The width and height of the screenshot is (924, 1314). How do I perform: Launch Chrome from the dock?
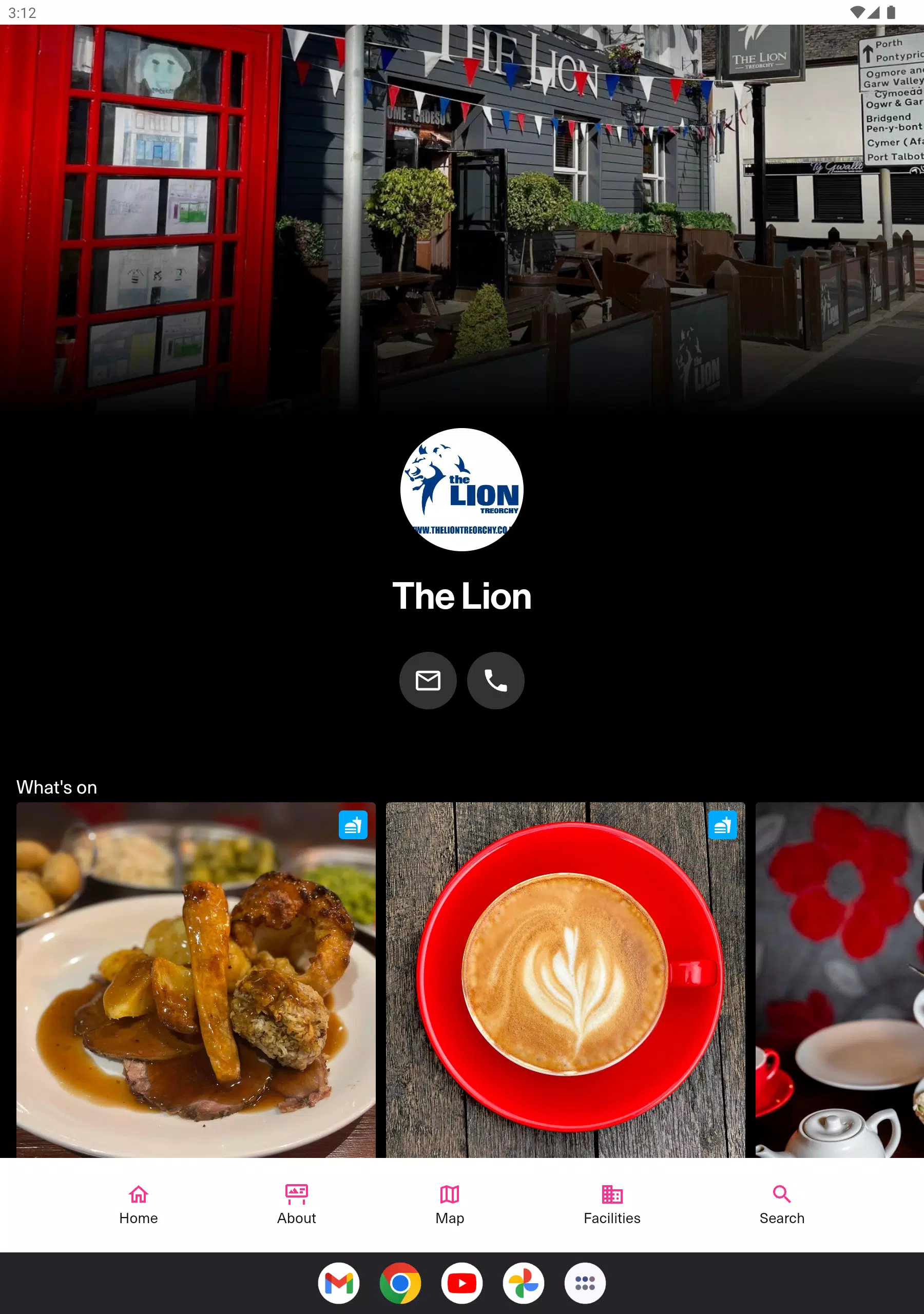pos(400,1284)
